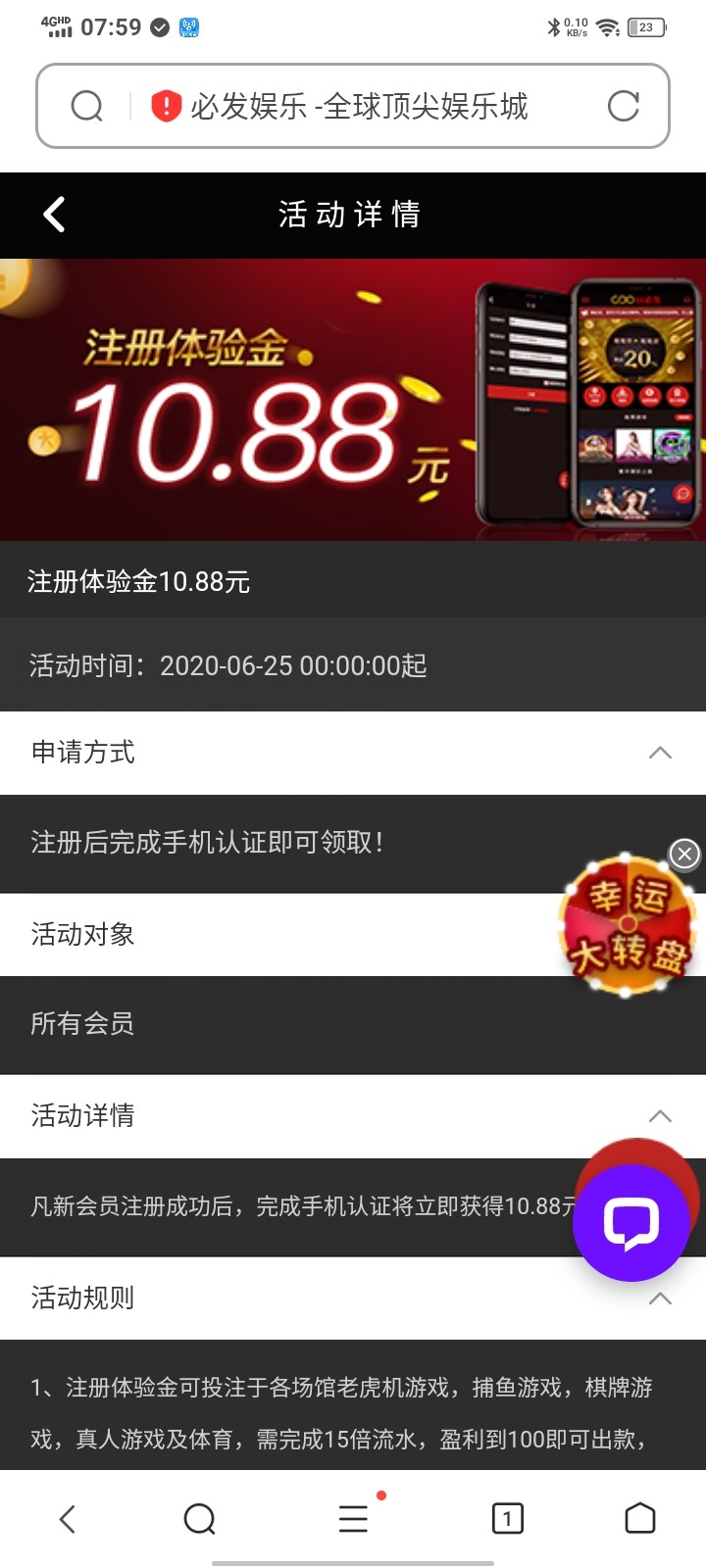Viewport: 706px width, 1568px height.
Task: Dismiss the 幸运大转盘 floating icon
Action: pos(684,855)
